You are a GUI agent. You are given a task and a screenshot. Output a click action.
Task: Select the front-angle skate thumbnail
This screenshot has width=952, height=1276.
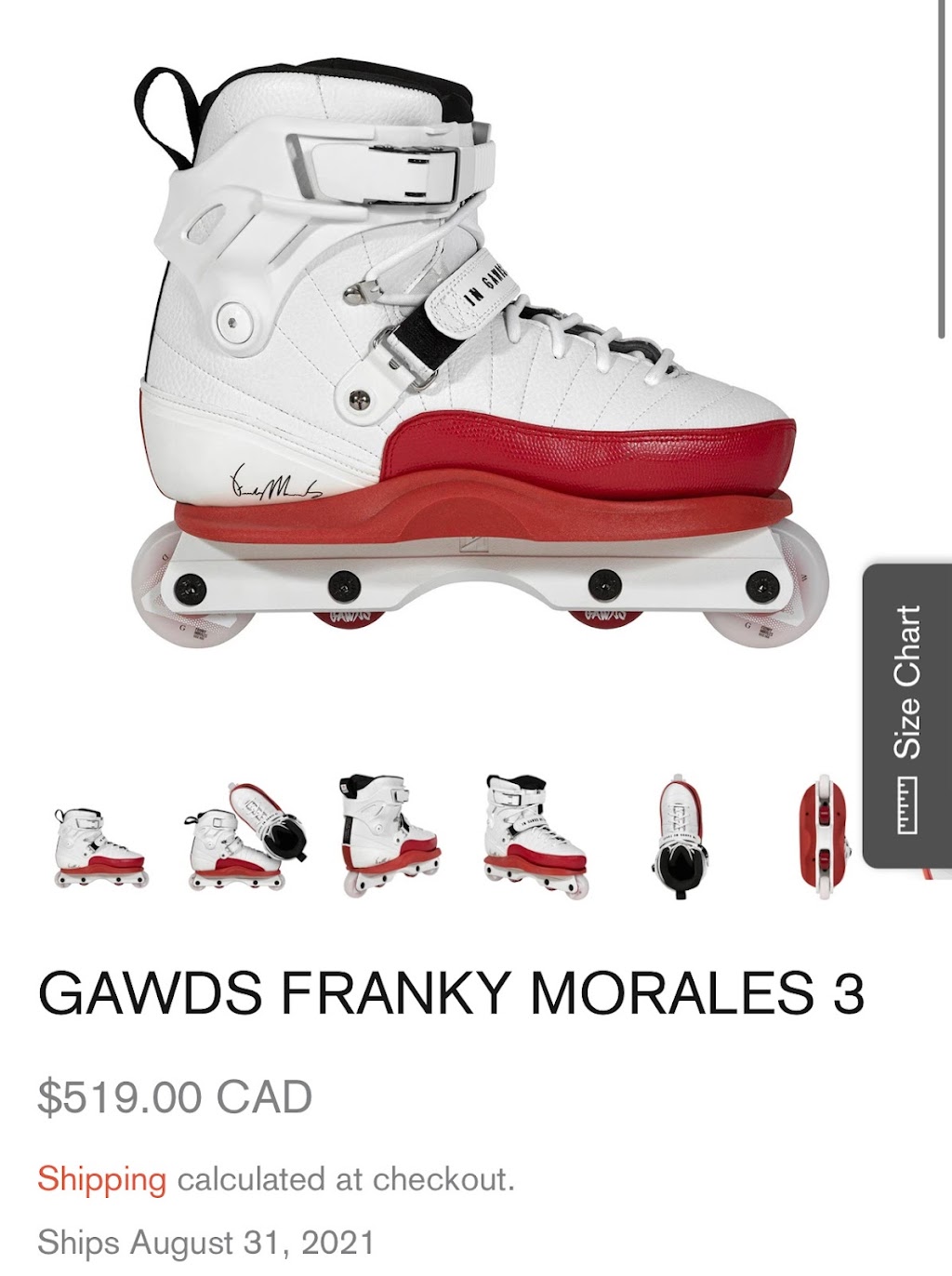coord(535,837)
